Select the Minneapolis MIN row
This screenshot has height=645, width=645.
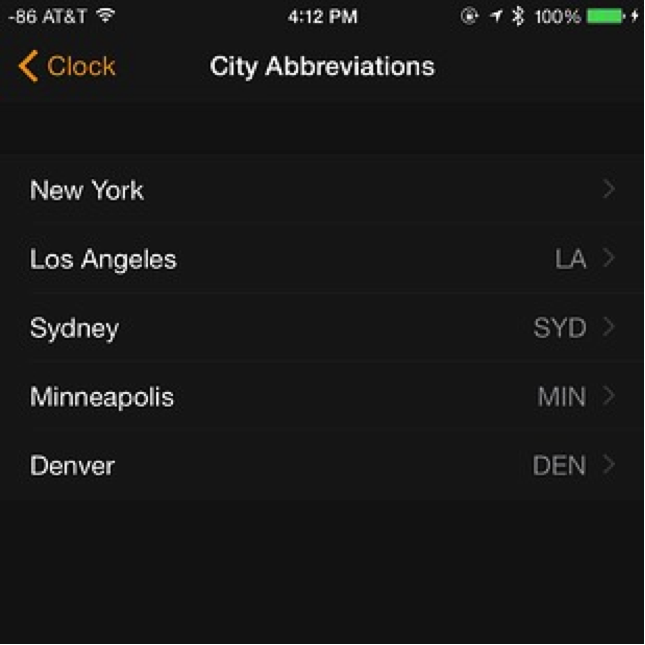point(322,397)
